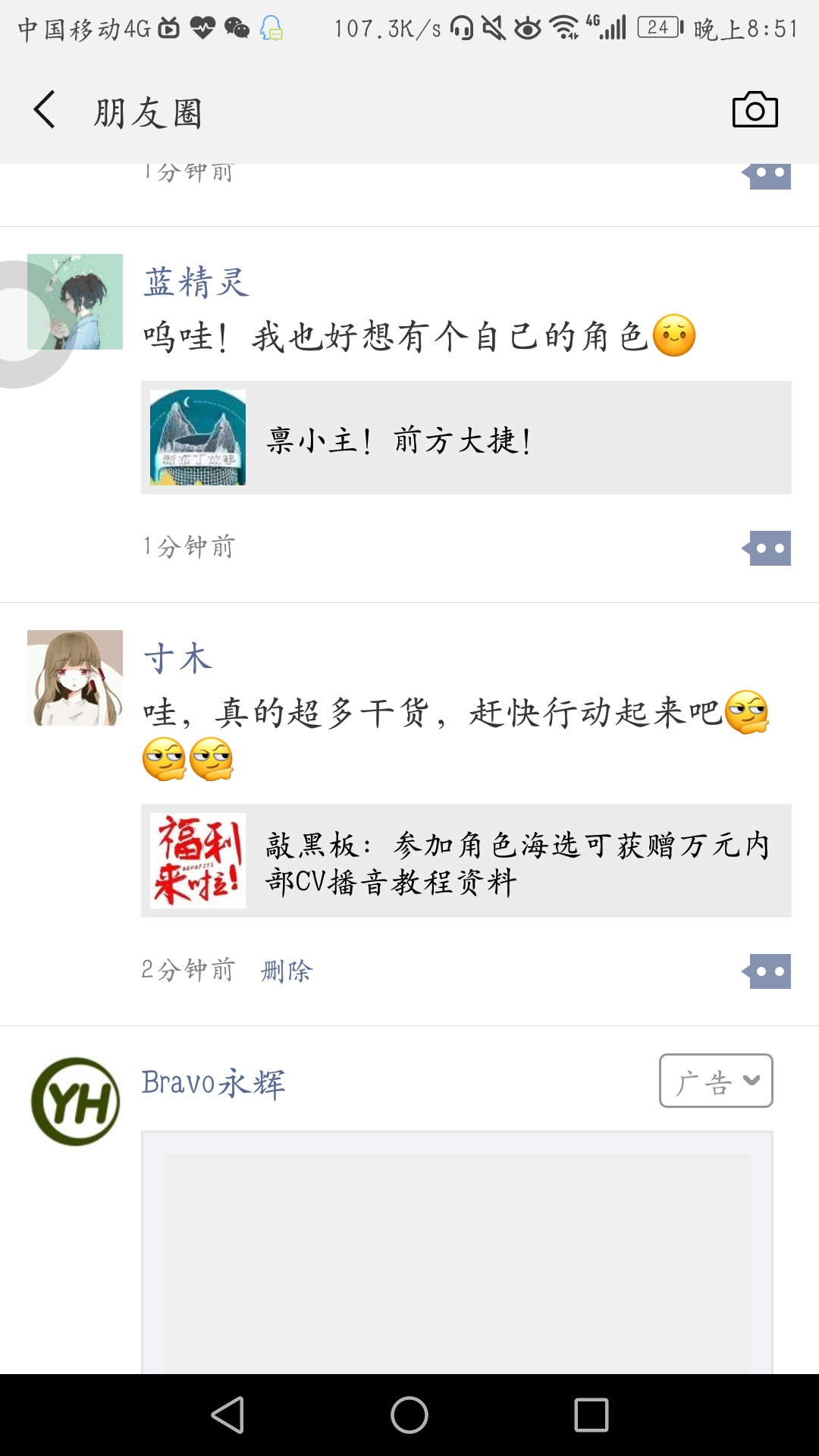Viewport: 819px width, 1456px height.
Task: Open camera to post a moment
Action: pyautogui.click(x=755, y=111)
